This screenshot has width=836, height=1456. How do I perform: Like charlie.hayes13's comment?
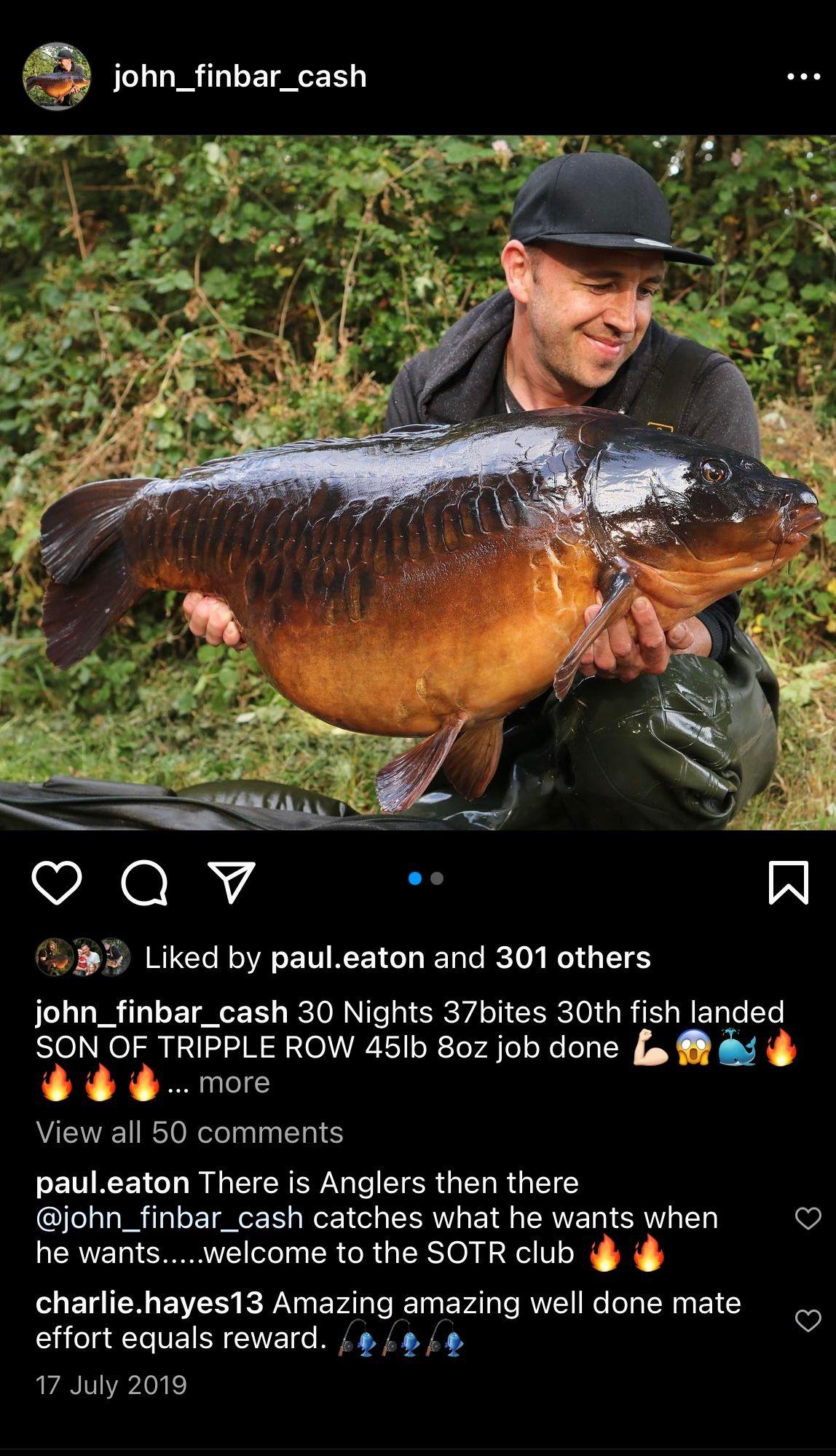[808, 1320]
